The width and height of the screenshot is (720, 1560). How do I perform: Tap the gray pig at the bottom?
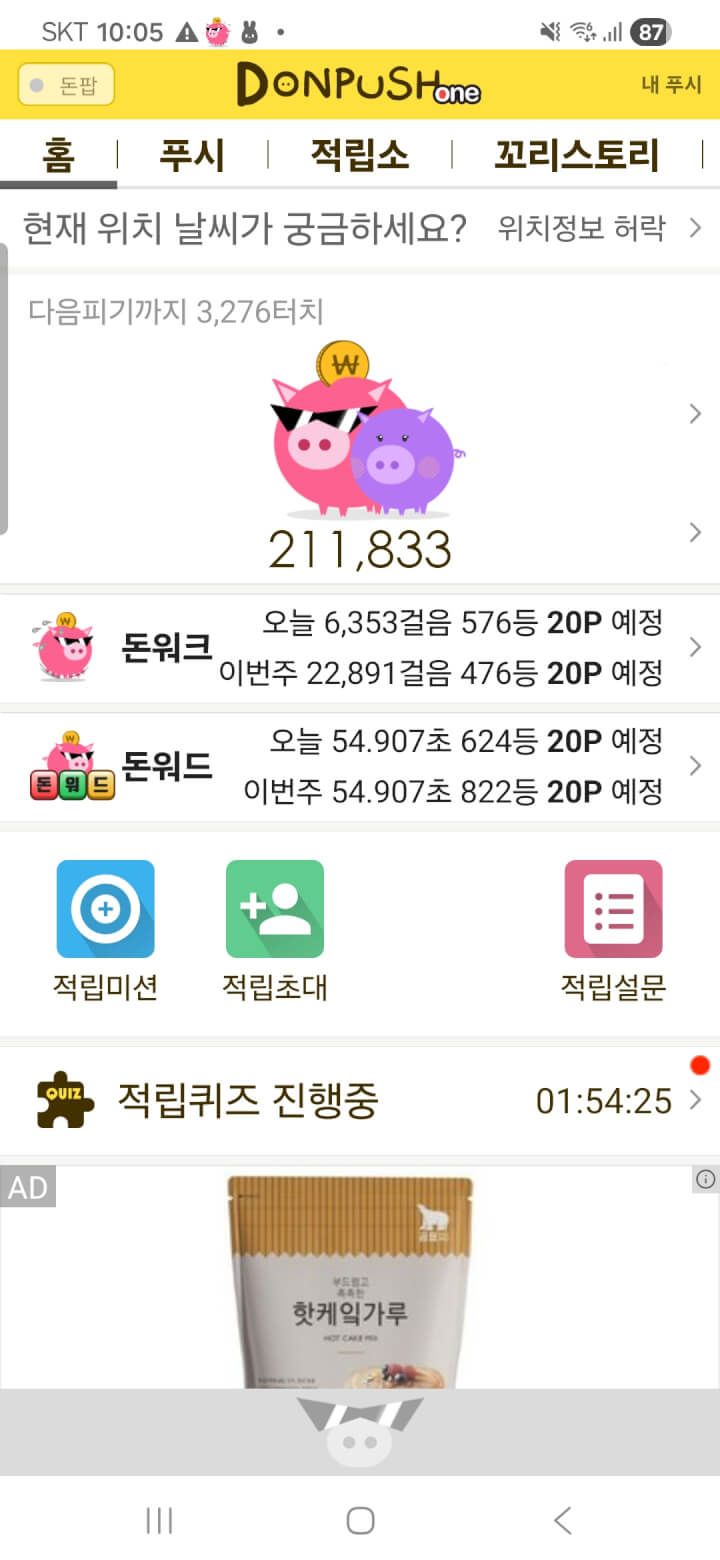360,1432
